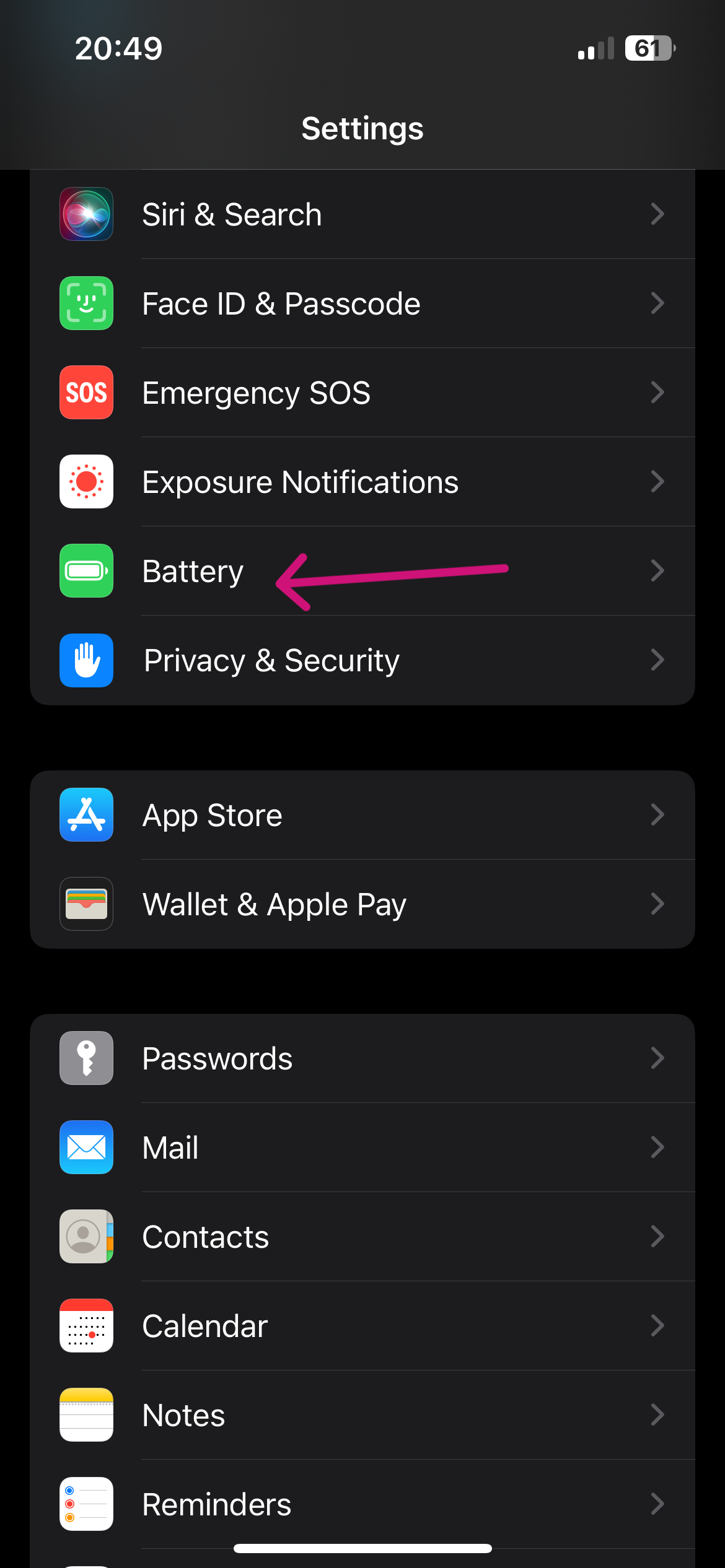The height and width of the screenshot is (1568, 725).
Task: Go to Mail settings
Action: pos(362,1148)
